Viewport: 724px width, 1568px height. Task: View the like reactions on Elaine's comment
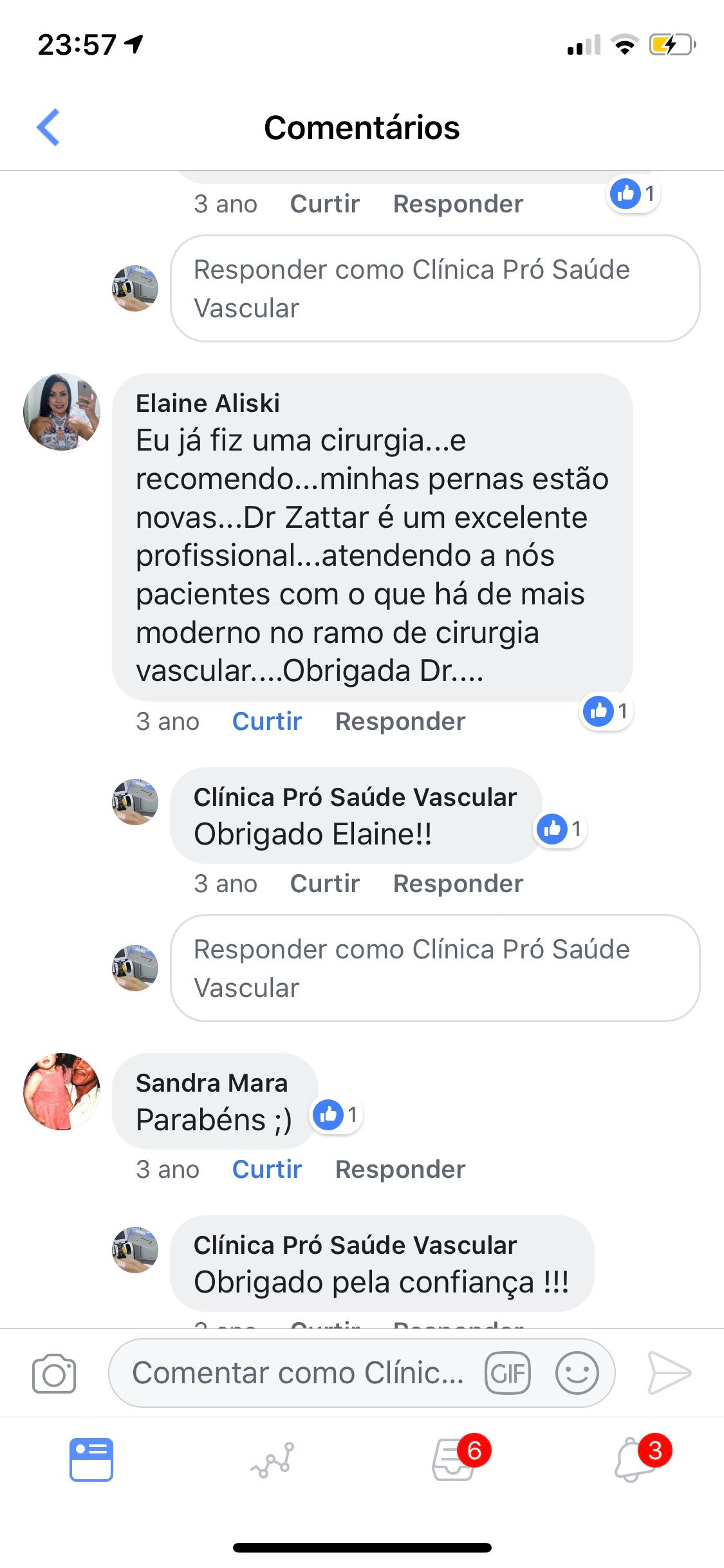coord(606,711)
